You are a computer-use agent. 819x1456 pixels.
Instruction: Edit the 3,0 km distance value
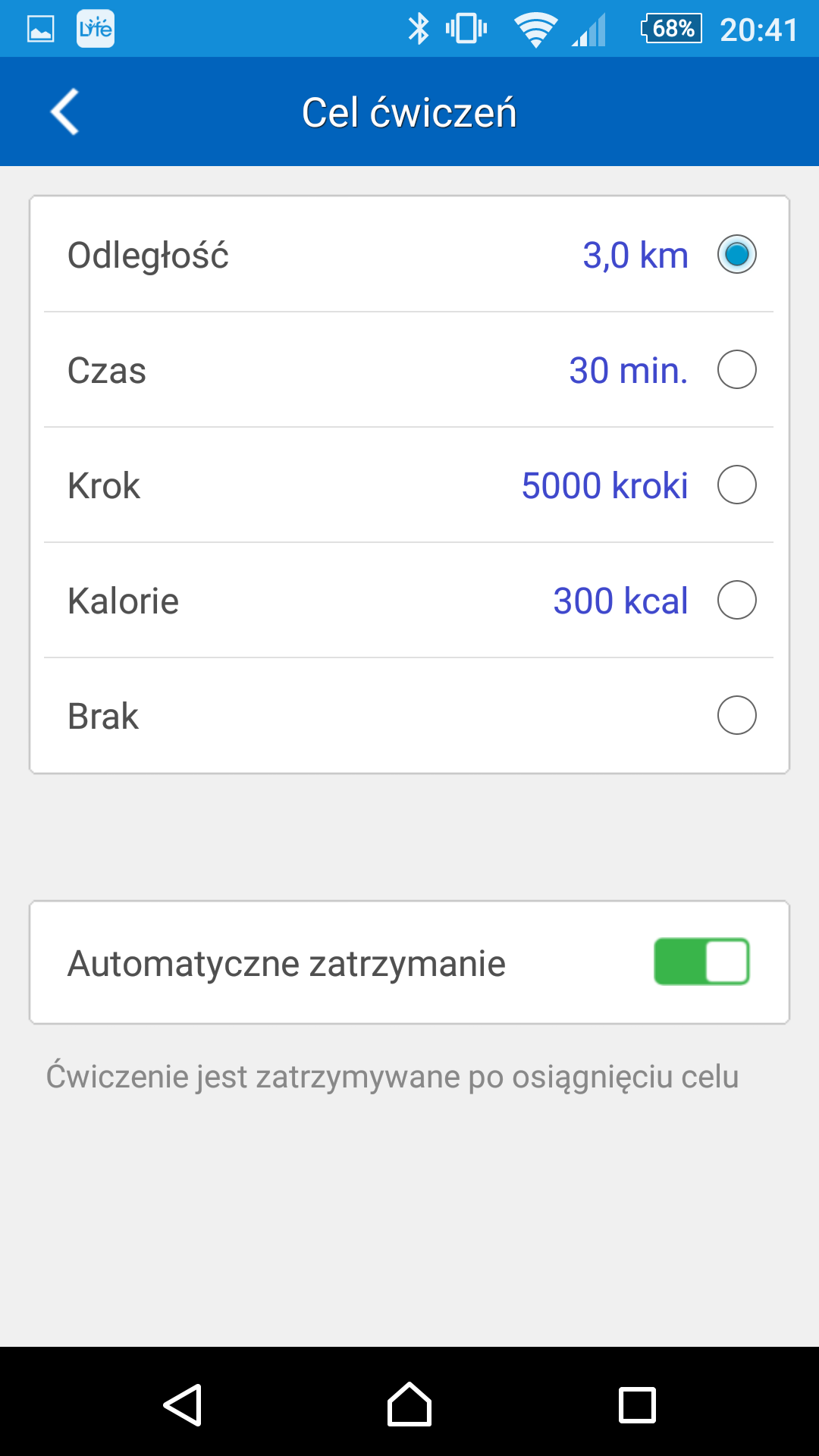click(x=635, y=256)
